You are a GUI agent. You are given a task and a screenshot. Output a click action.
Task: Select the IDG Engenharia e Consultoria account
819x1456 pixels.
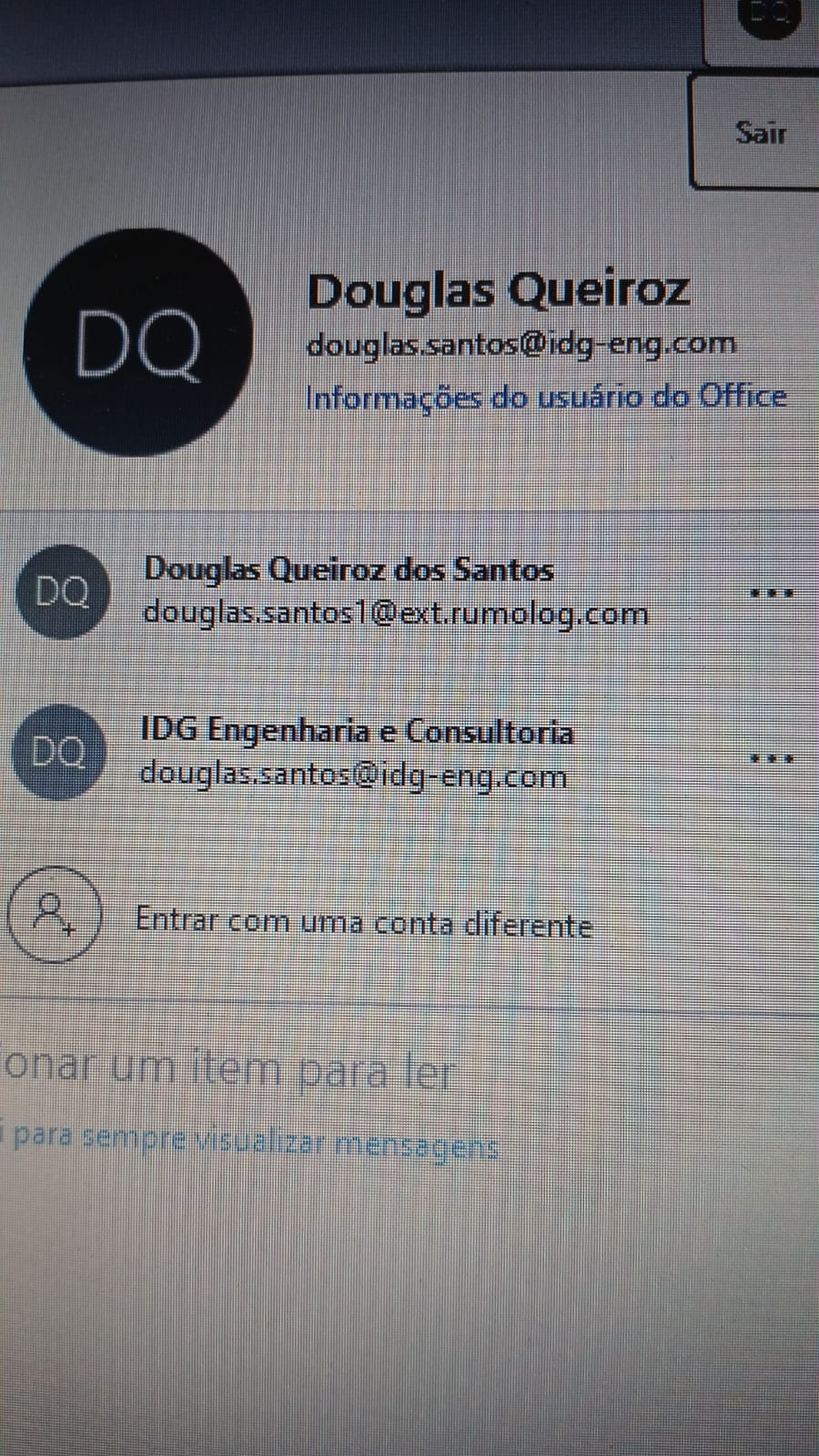click(x=355, y=754)
